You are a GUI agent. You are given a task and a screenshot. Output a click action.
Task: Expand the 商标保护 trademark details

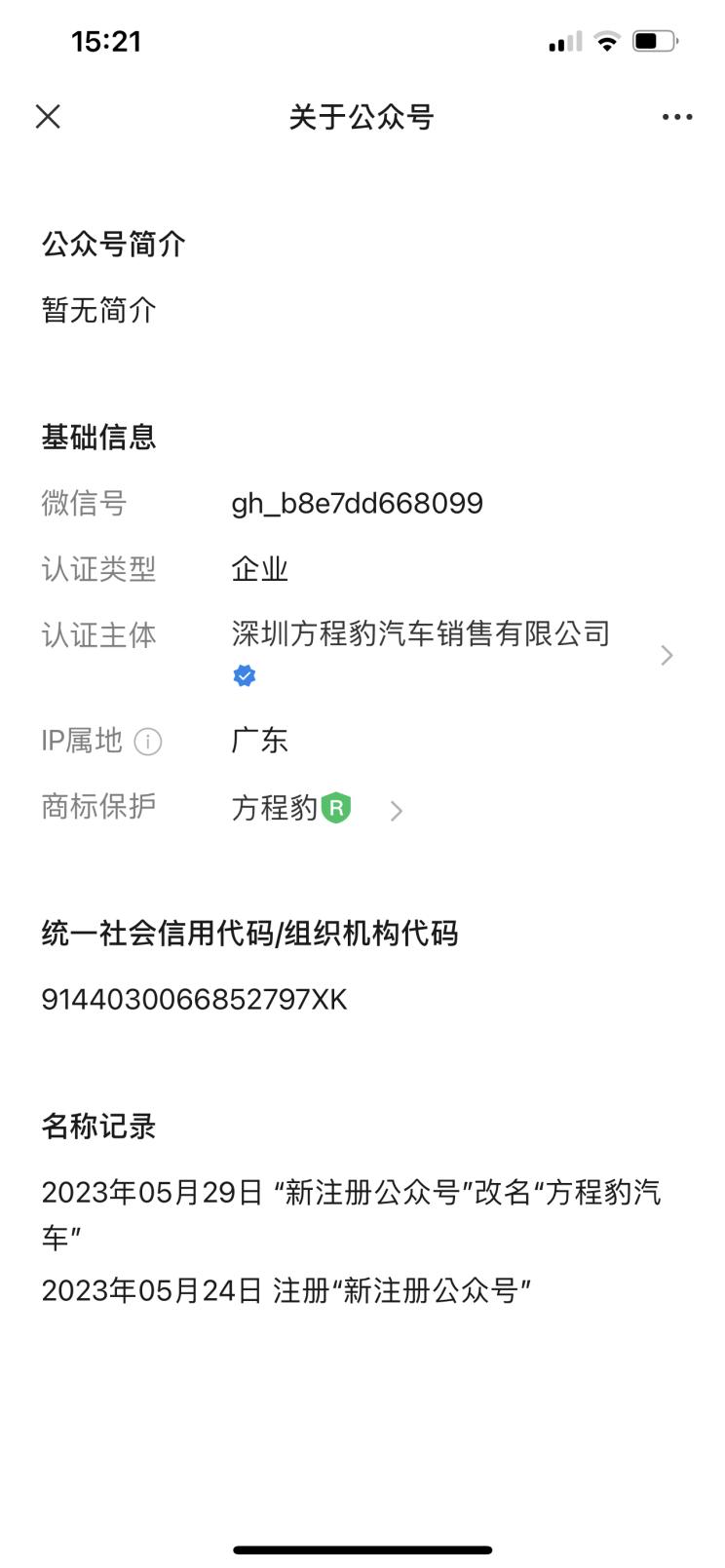(x=396, y=810)
